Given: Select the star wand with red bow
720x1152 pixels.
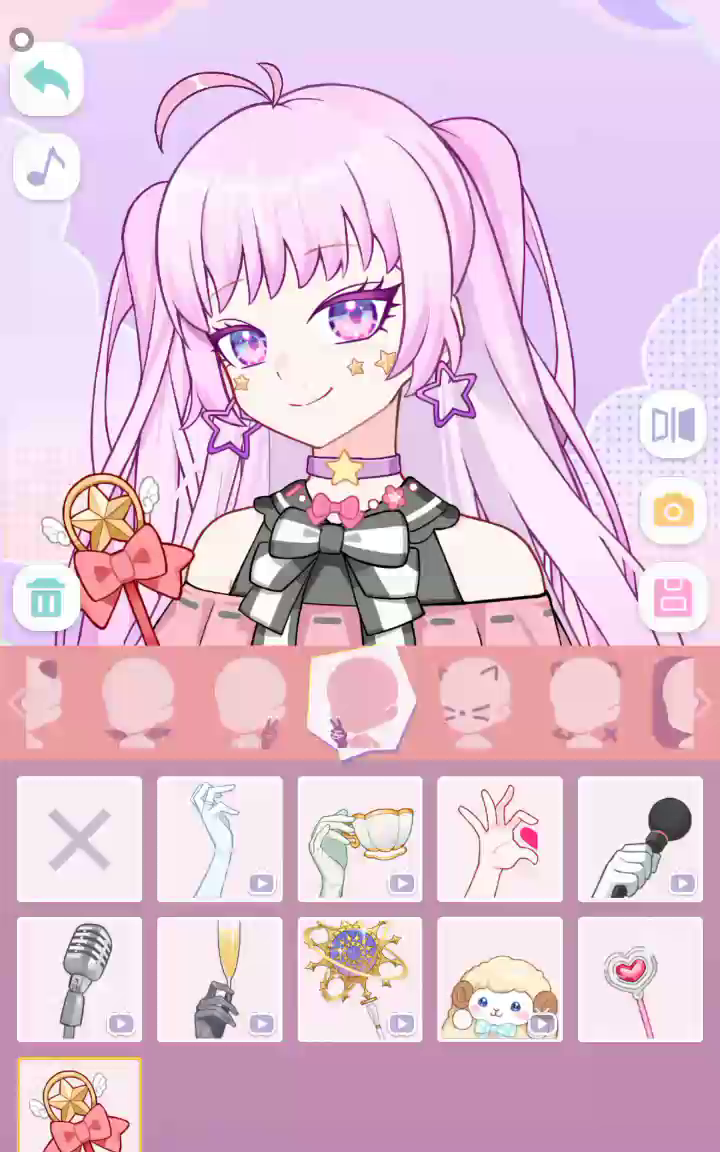Looking at the screenshot, I should pyautogui.click(x=80, y=1106).
